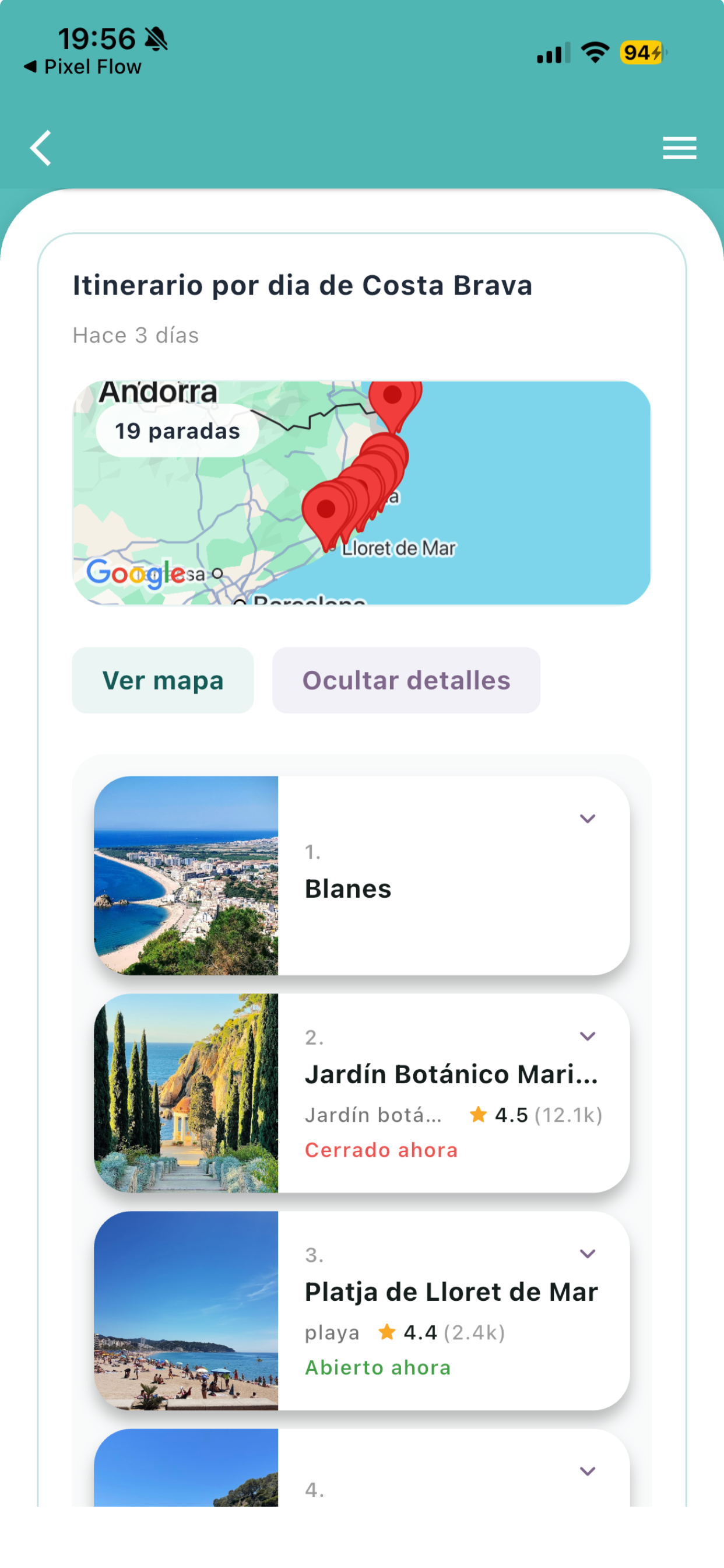724x1568 pixels.
Task: Expand the chevron on Blanes card
Action: [x=587, y=818]
